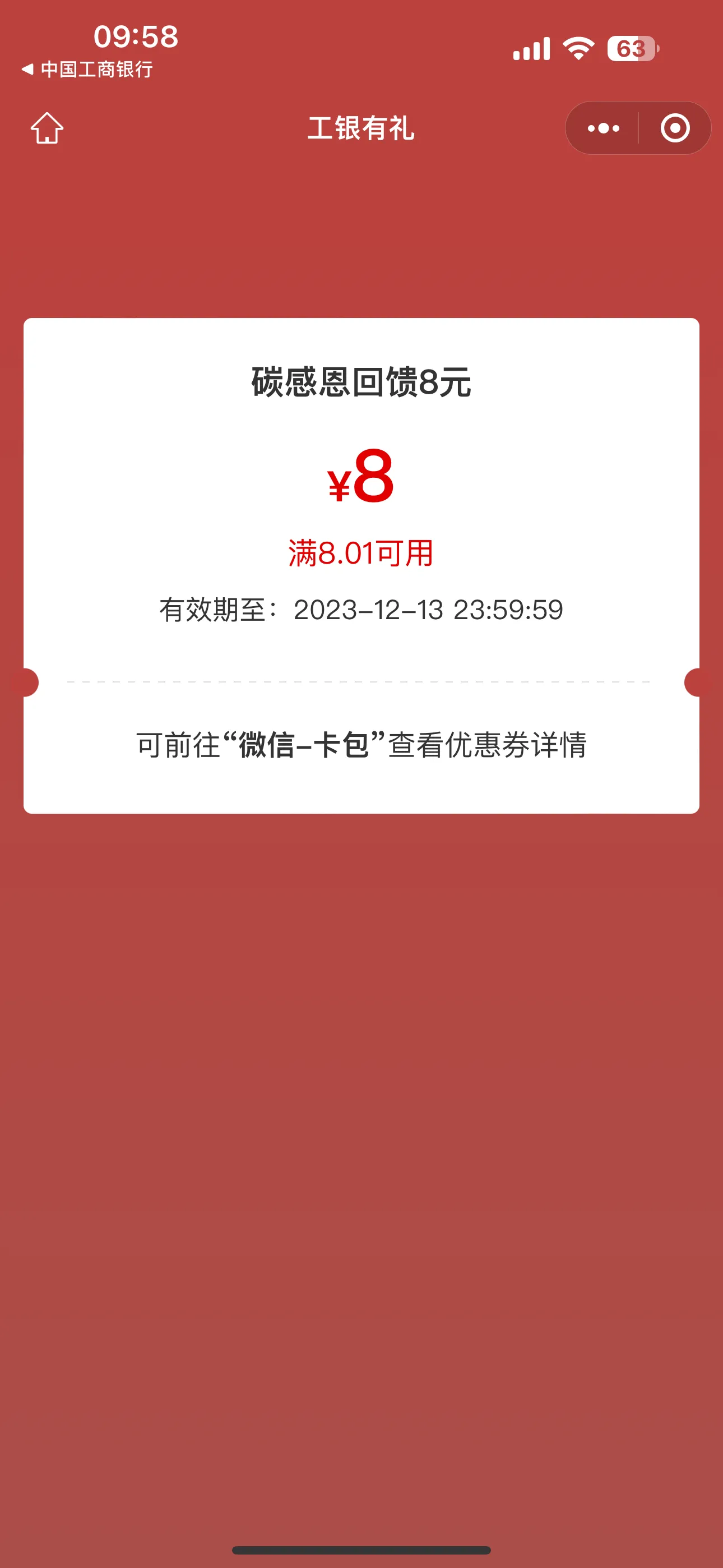Return to the 中国工商银行 app
This screenshot has width=723, height=1568.
coord(87,70)
